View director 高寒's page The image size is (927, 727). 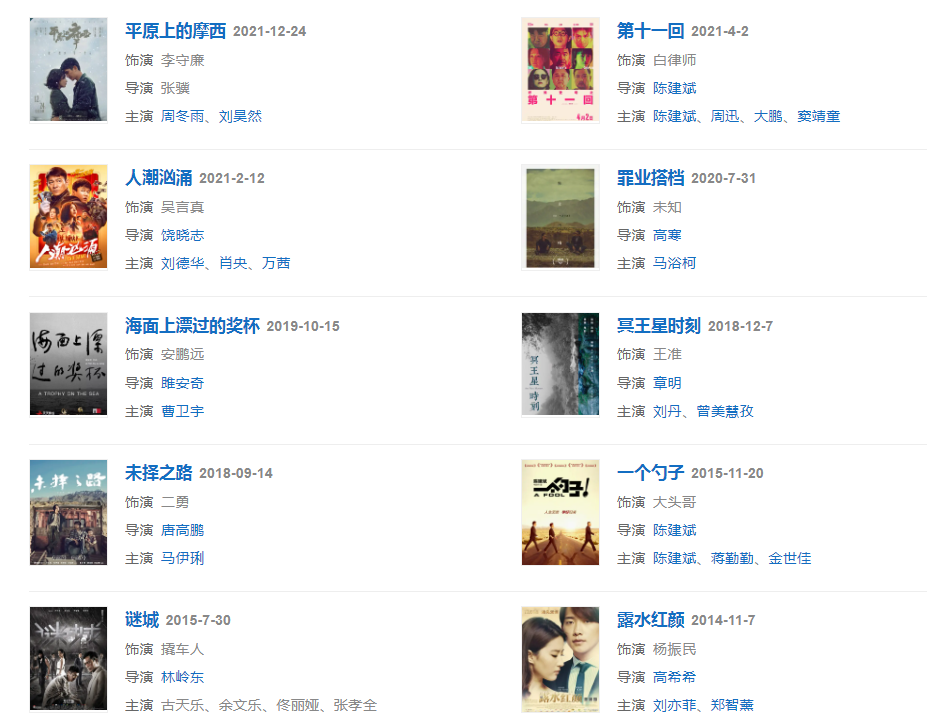pyautogui.click(x=667, y=235)
